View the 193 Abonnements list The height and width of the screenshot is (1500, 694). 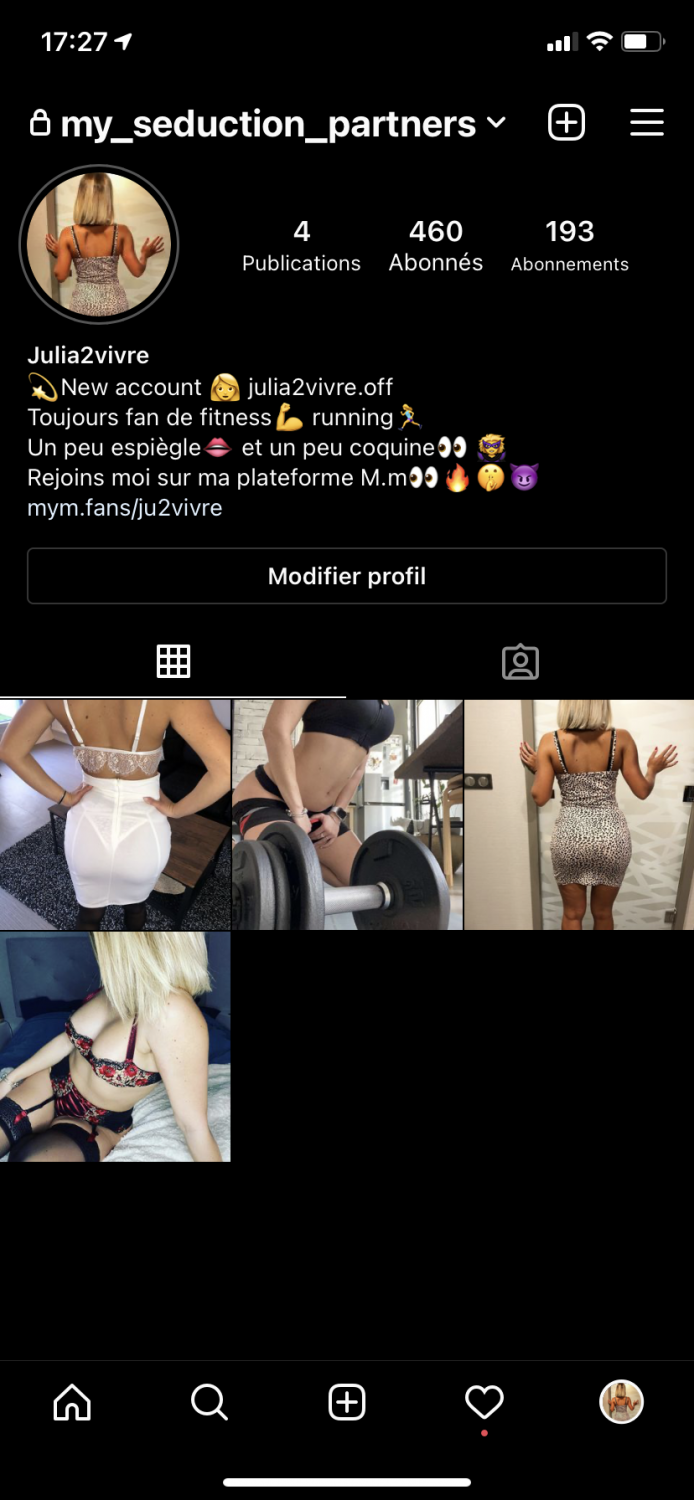[x=569, y=245]
